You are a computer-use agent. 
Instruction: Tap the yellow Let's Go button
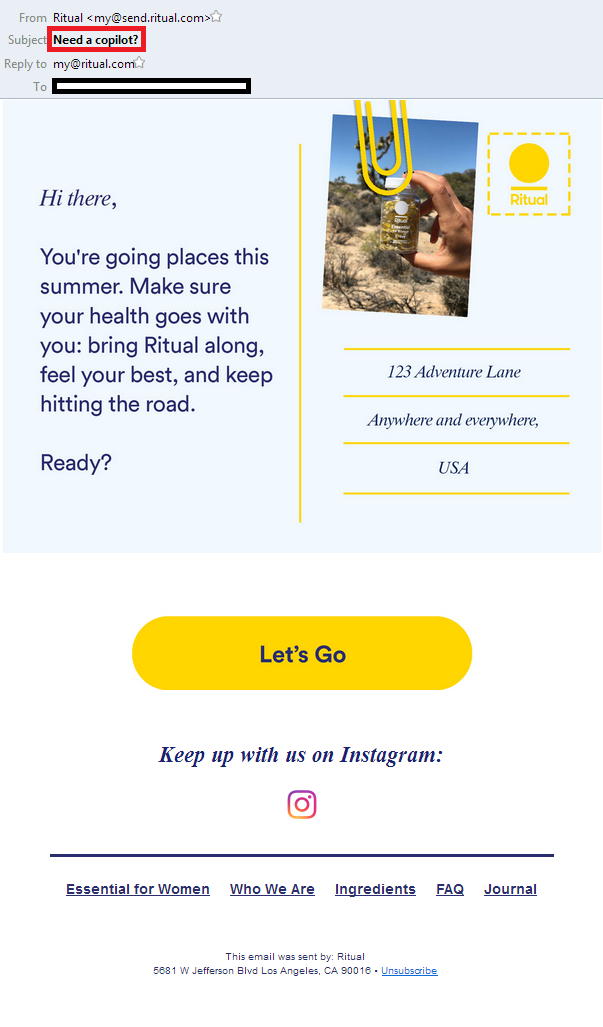(x=302, y=653)
